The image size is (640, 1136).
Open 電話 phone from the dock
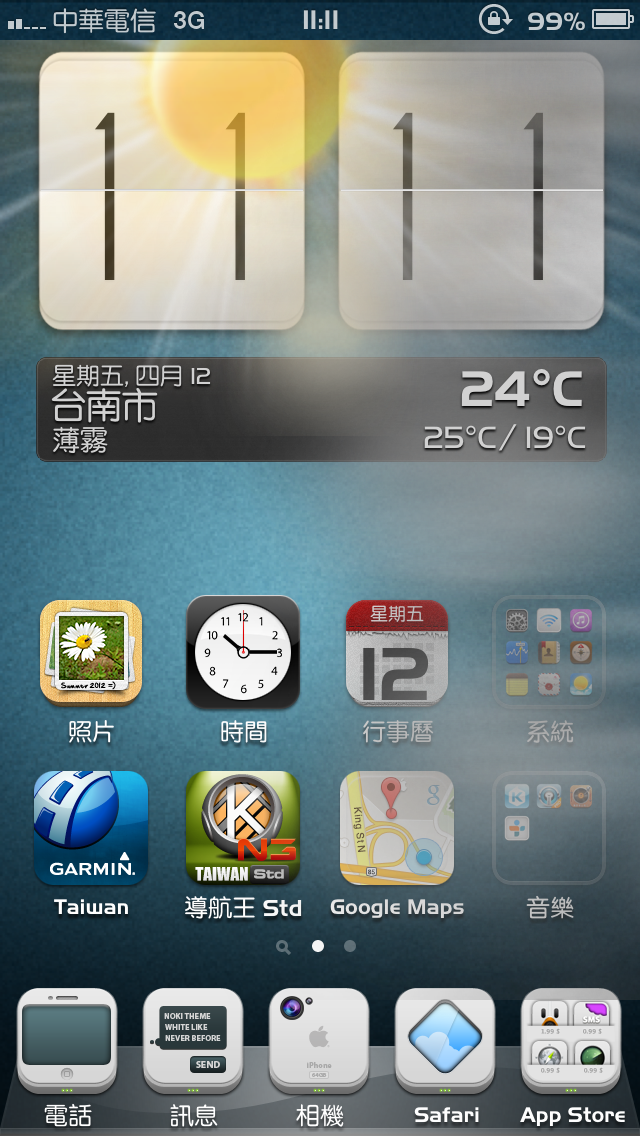pos(67,1042)
